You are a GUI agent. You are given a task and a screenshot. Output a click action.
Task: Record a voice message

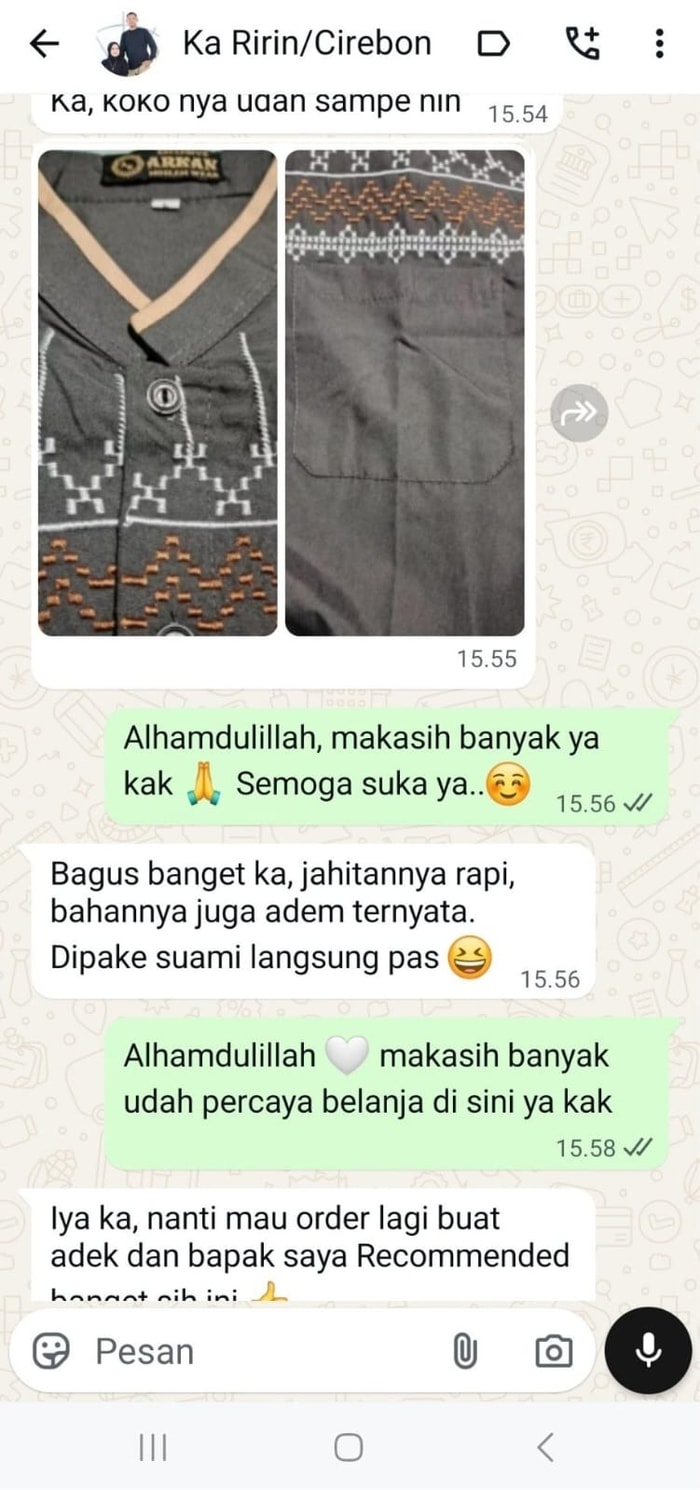point(648,1351)
